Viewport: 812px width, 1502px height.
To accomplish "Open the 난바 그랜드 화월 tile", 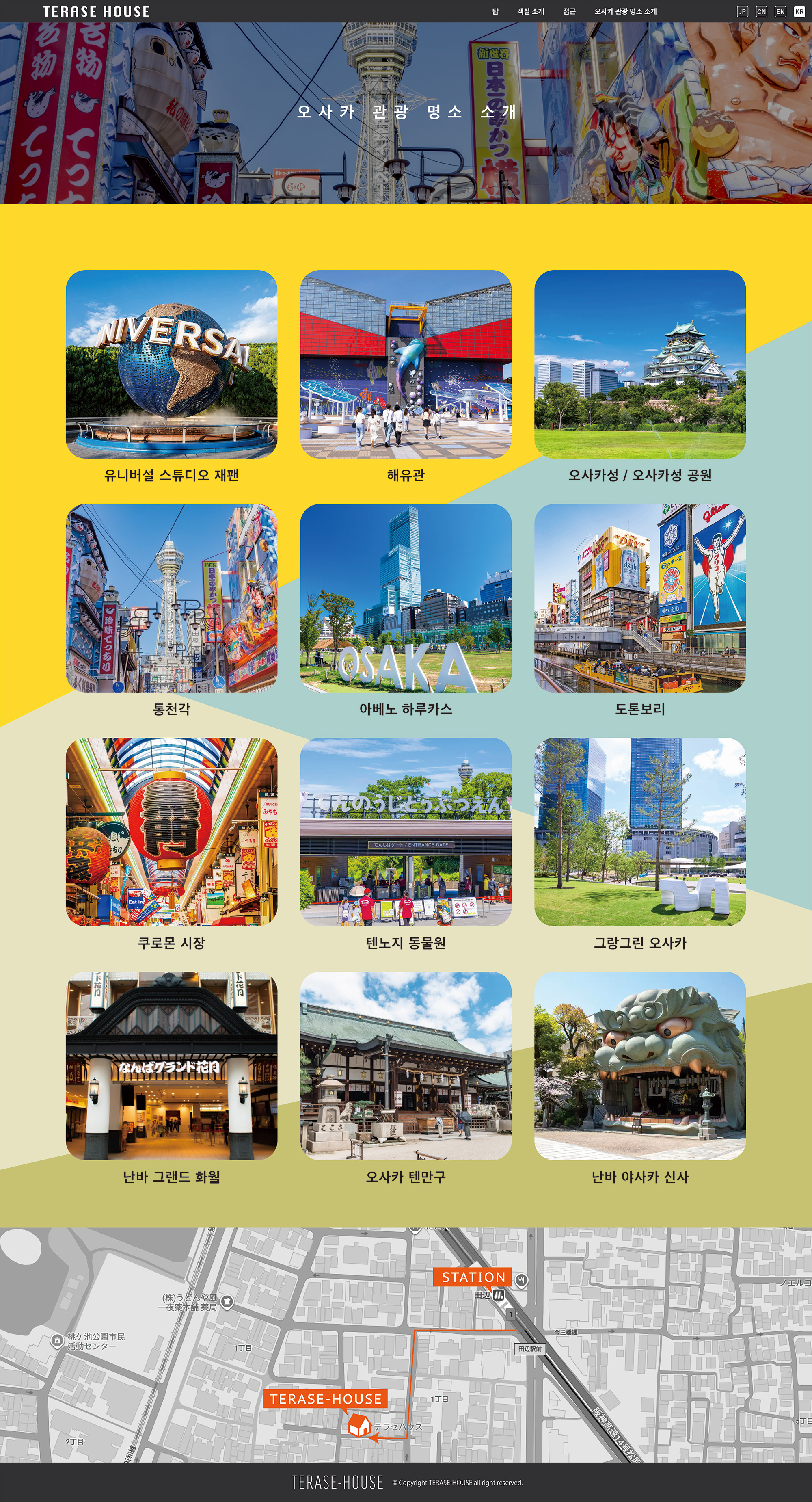I will (171, 1065).
